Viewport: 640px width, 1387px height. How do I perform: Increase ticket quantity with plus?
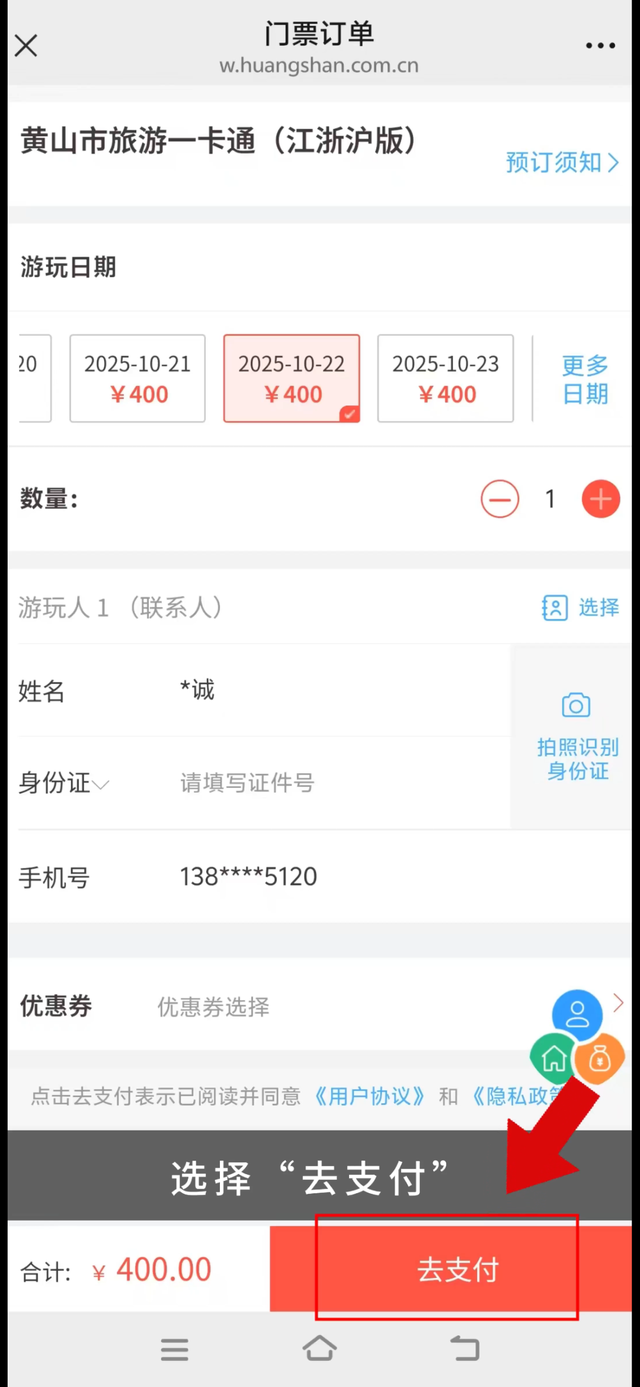[600, 499]
